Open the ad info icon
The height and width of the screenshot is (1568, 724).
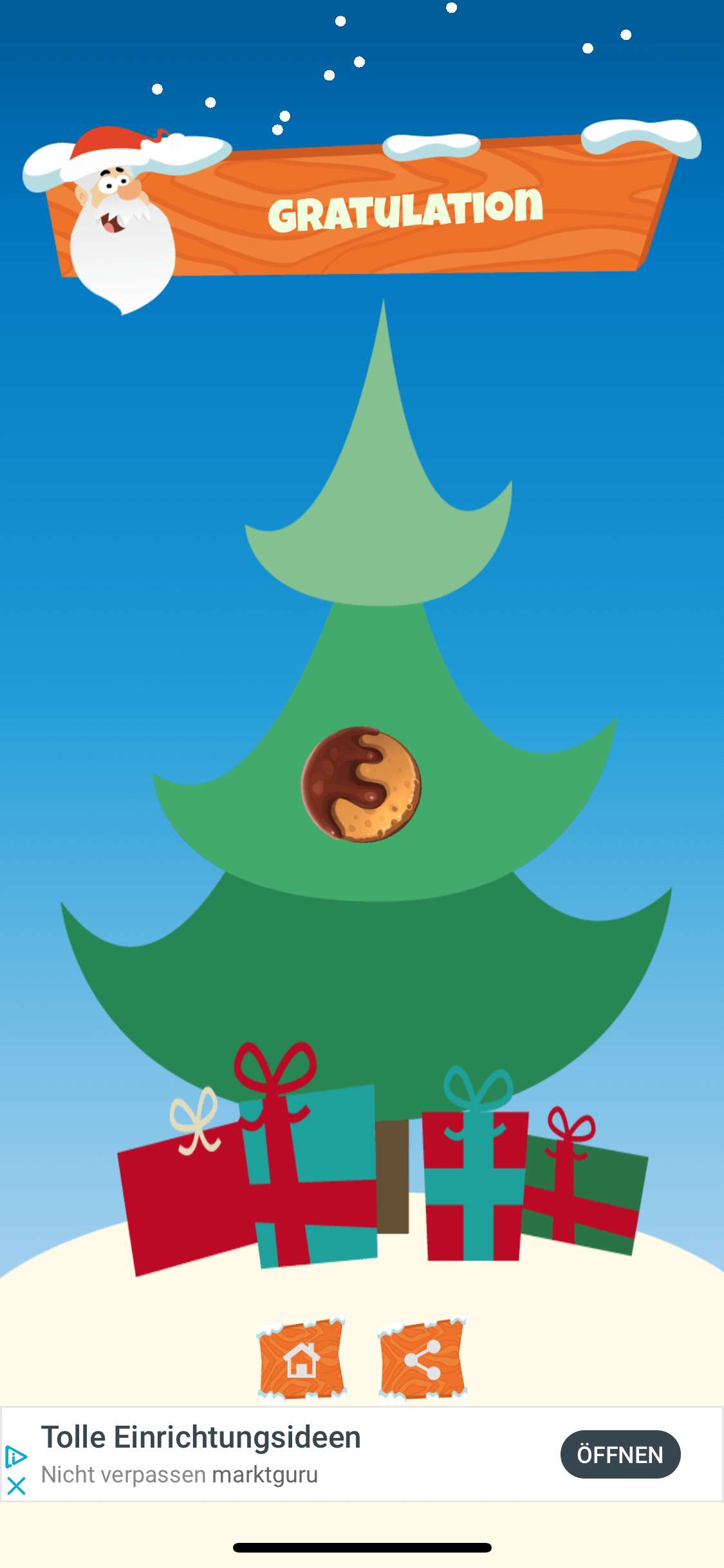point(15,1456)
